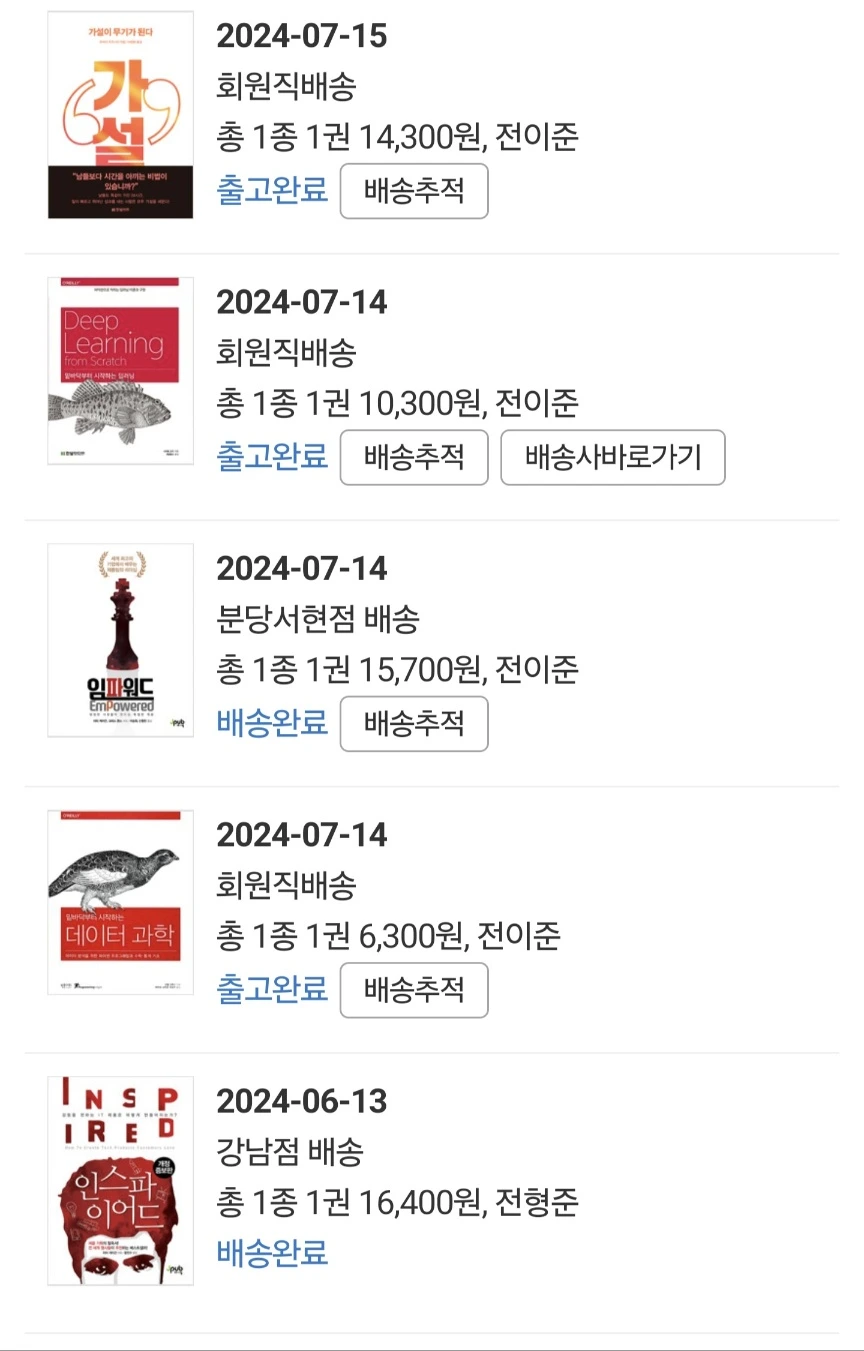This screenshot has width=864, height=1351.
Task: Open the 가설 book cover thumbnail
Action: 119,113
